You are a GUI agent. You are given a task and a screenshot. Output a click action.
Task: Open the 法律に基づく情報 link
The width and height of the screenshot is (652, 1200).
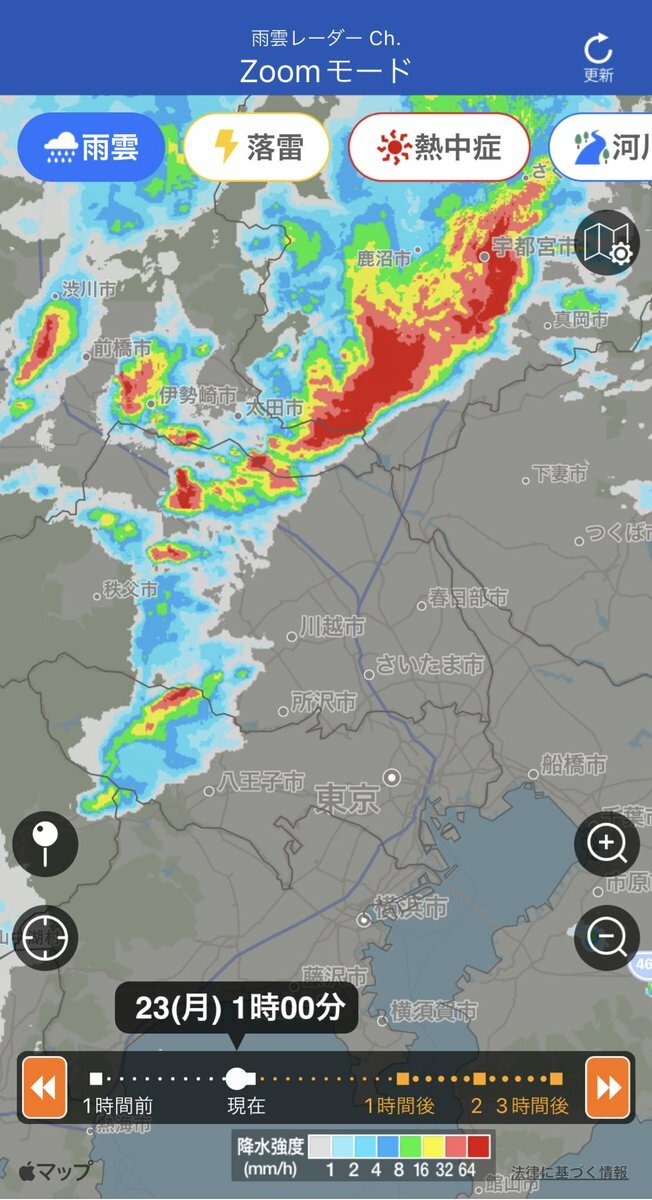570,1172
